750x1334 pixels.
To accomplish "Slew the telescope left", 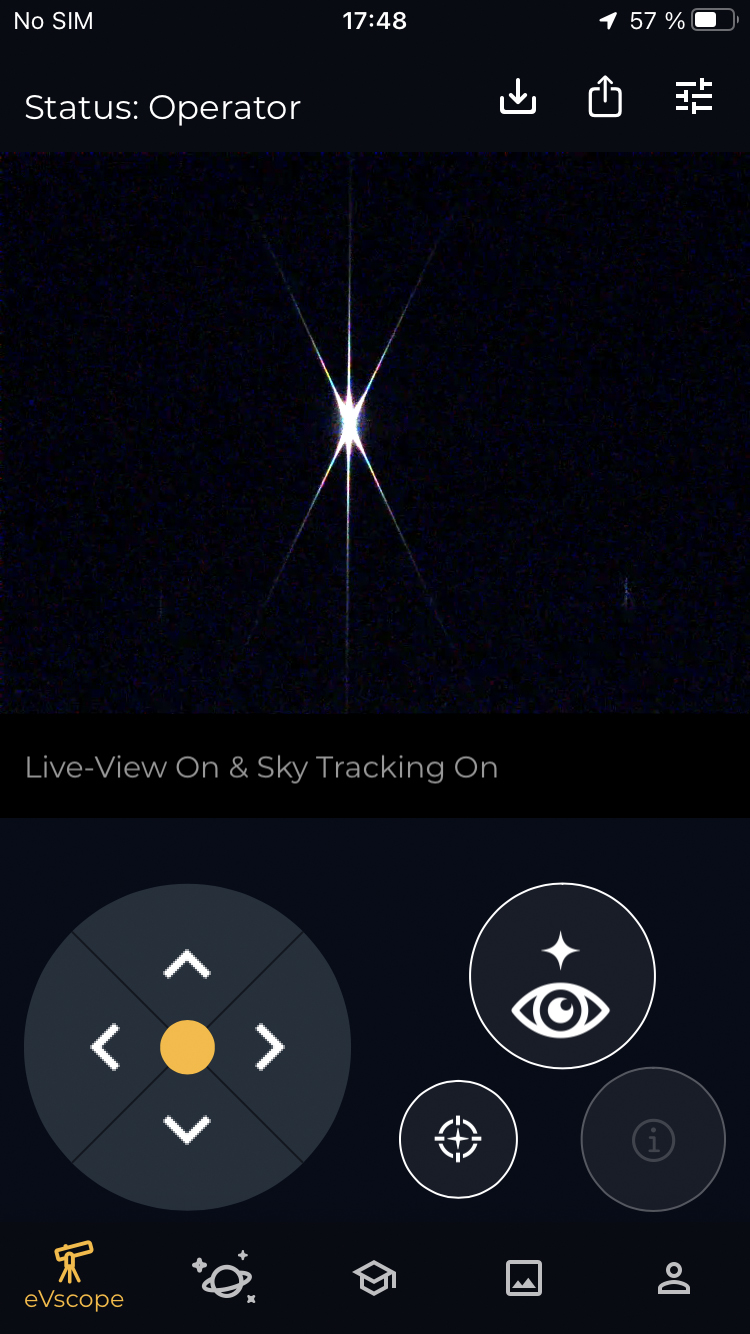I will tap(105, 1047).
